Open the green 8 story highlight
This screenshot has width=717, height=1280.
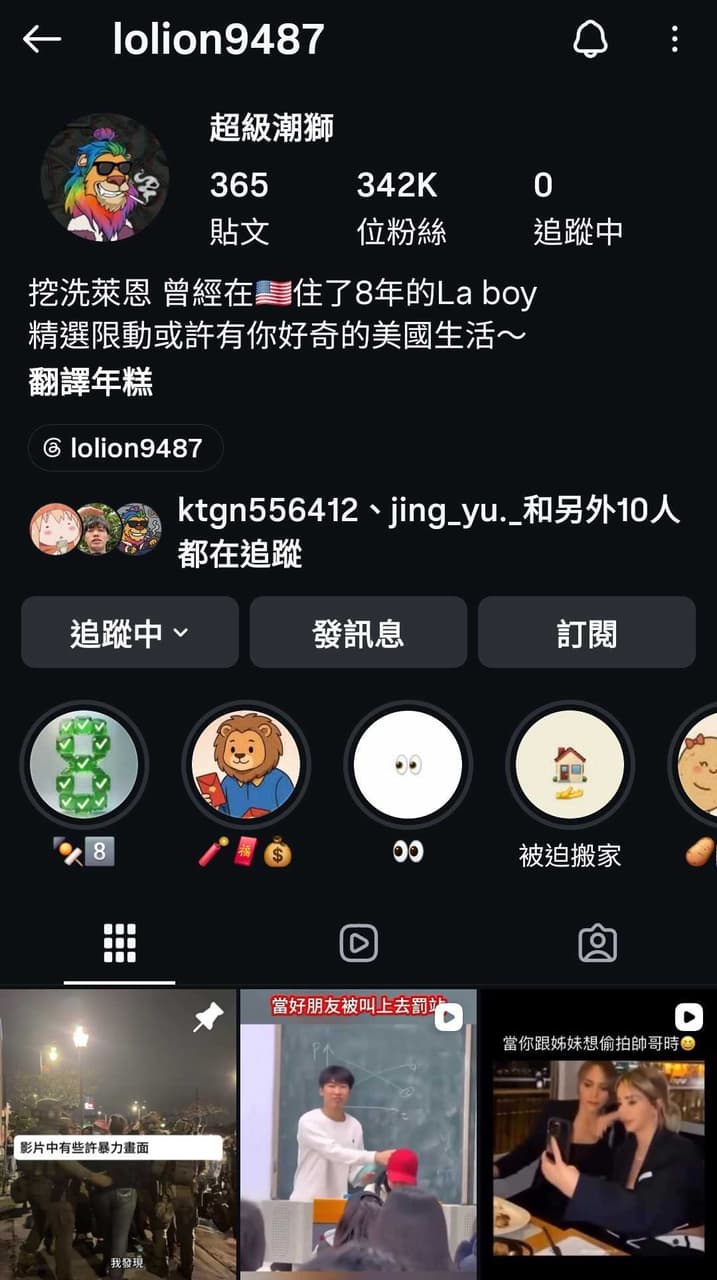click(84, 765)
